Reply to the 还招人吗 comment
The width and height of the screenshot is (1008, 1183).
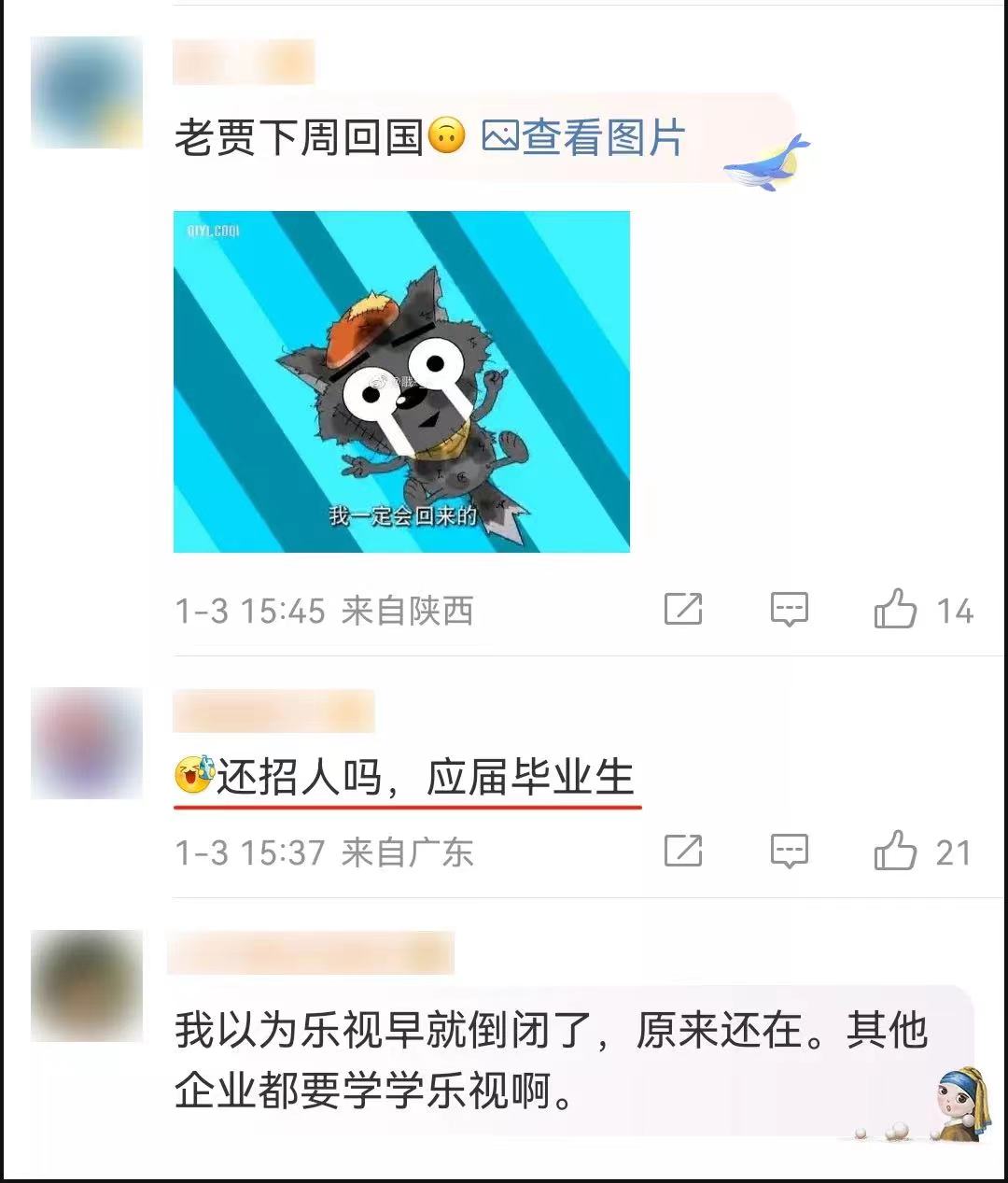pos(789,851)
